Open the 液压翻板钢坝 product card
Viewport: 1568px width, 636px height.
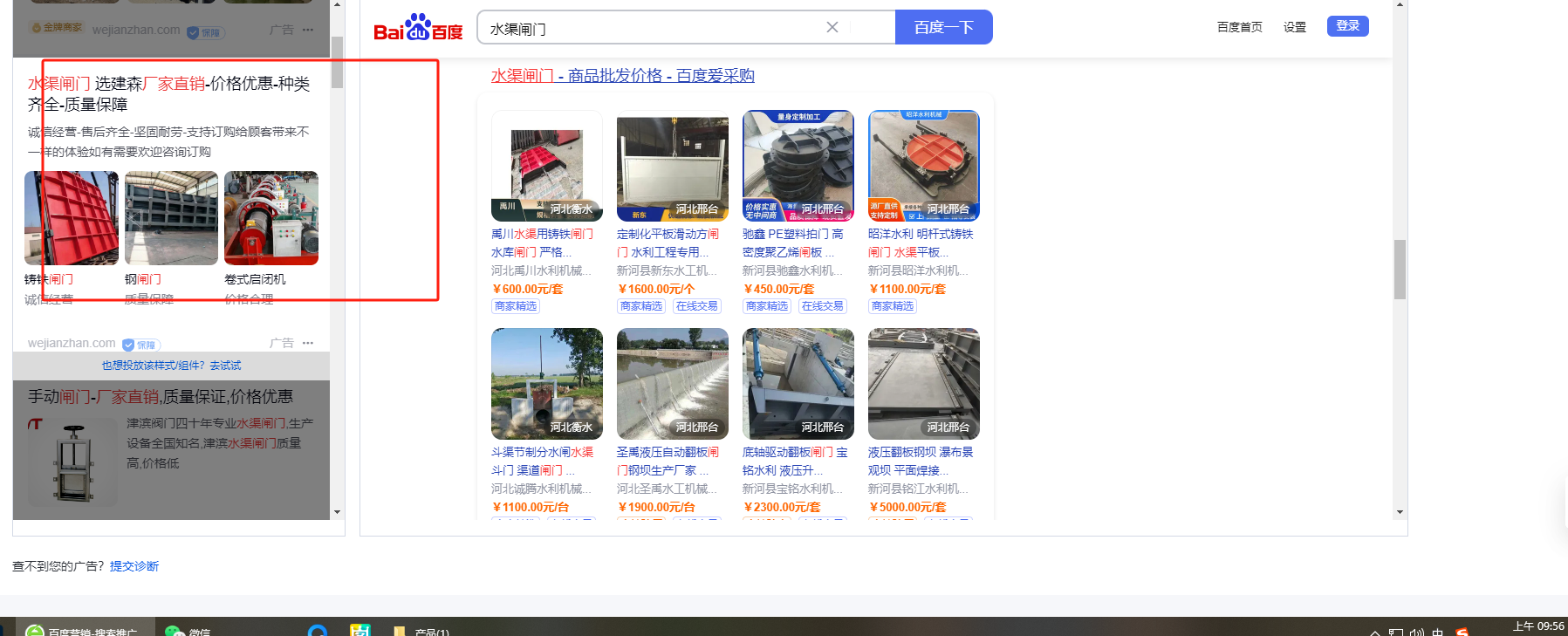923,384
